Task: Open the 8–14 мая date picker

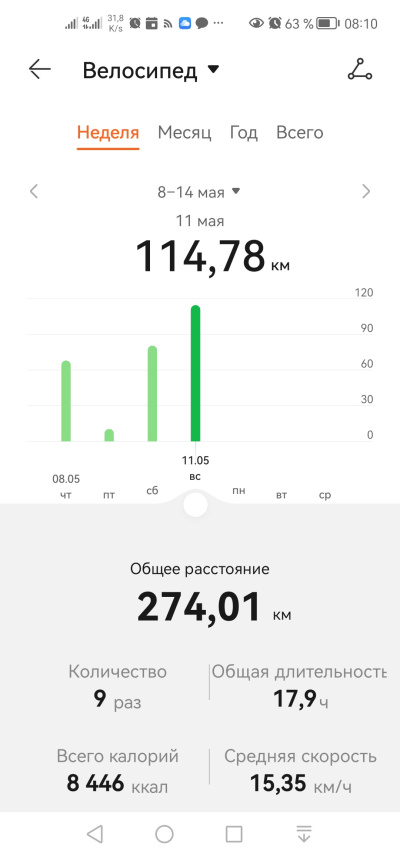Action: point(199,192)
